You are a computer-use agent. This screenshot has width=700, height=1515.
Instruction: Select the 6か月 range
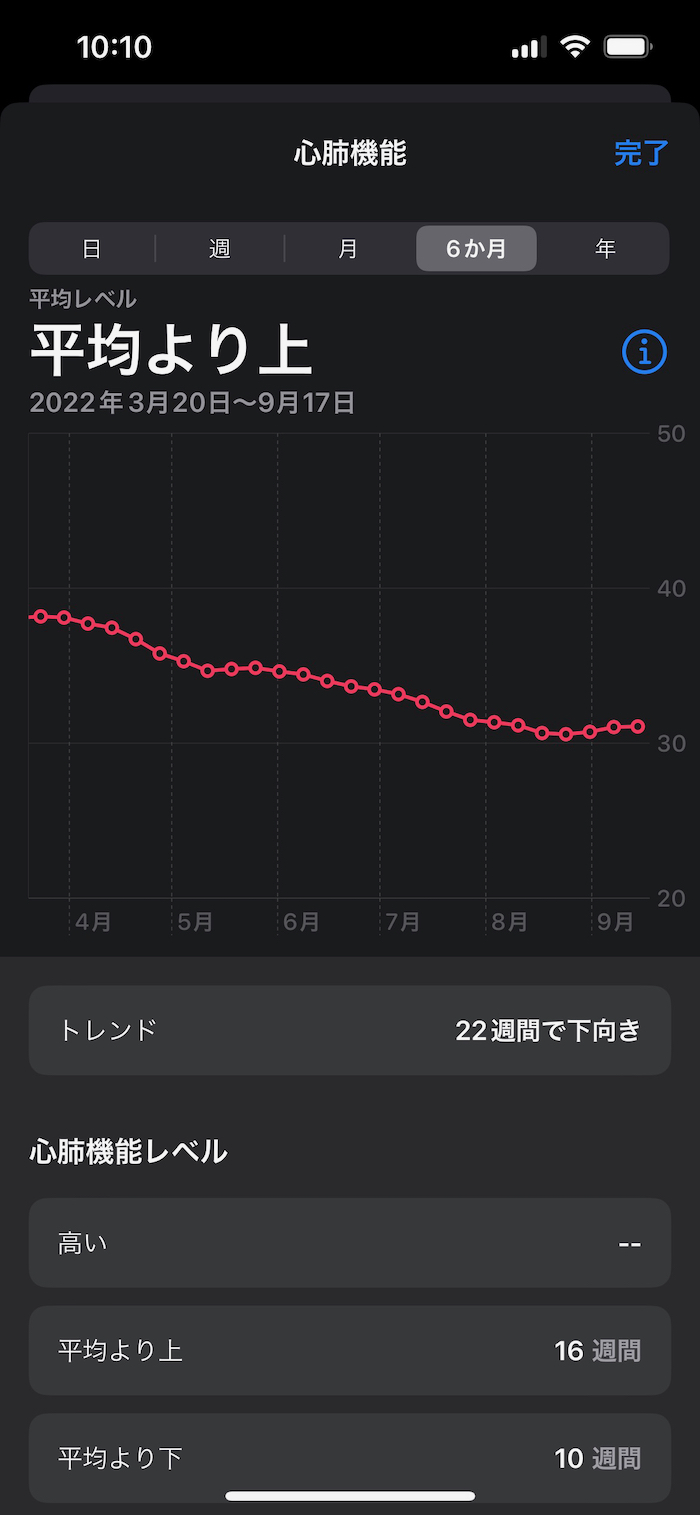(476, 249)
